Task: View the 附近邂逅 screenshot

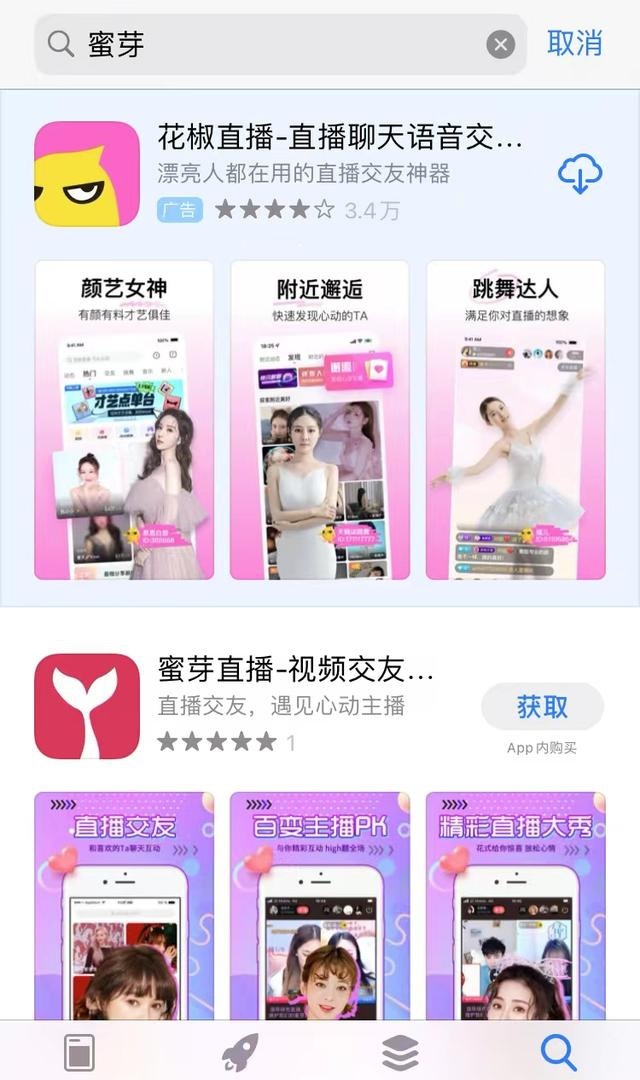Action: 320,420
